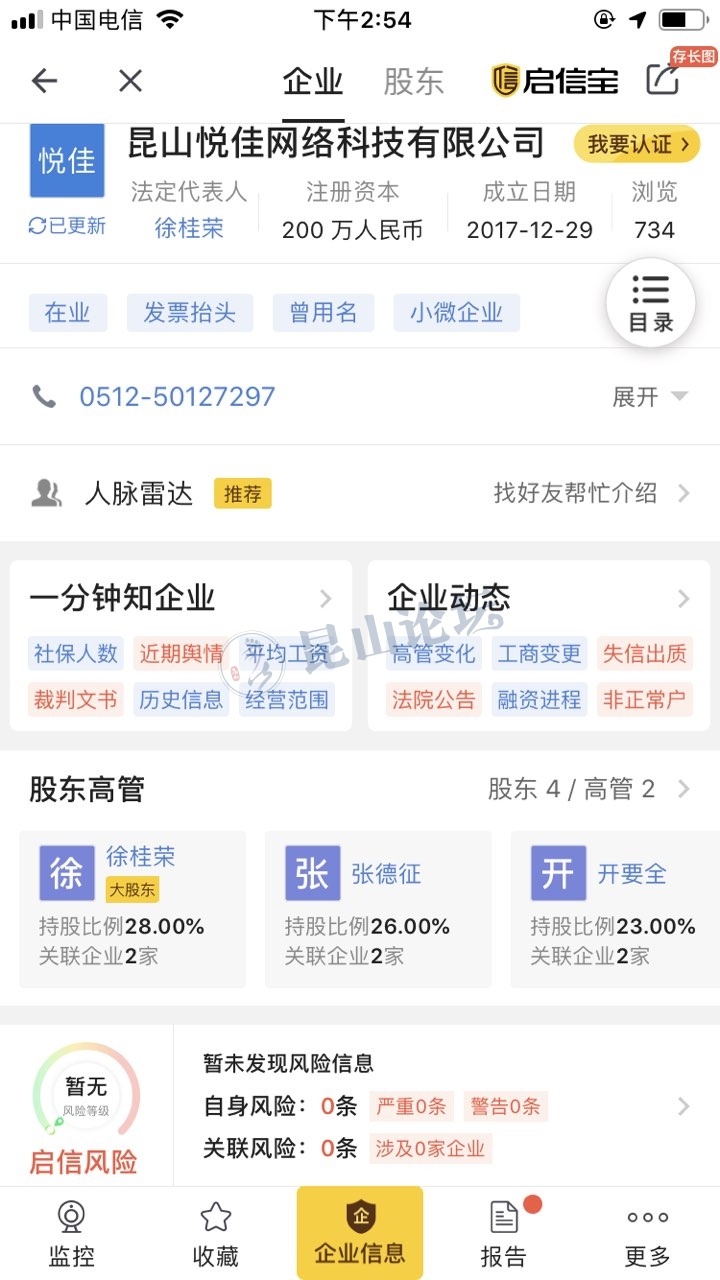
Task: Open shareholder card for 张德征
Action: pos(378,909)
